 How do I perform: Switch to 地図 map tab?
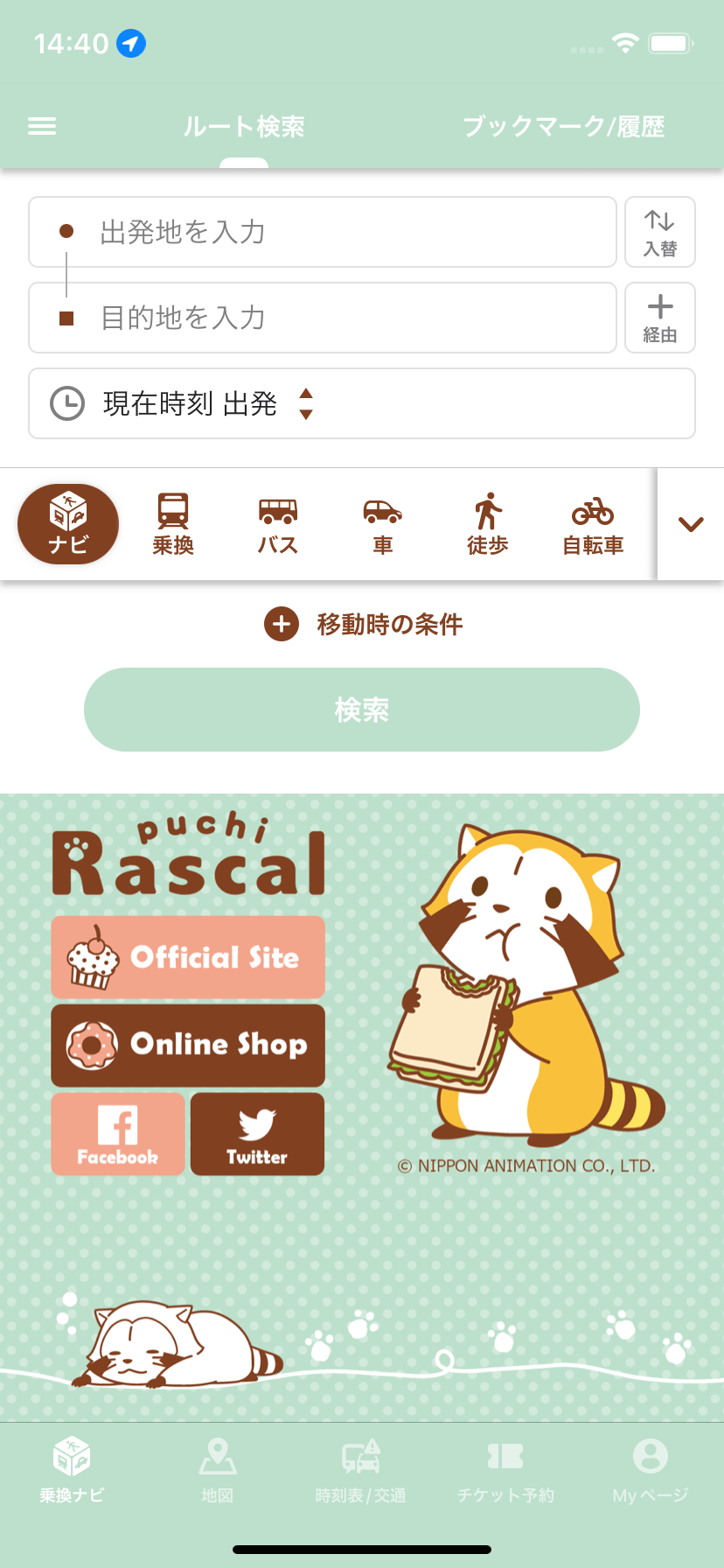217,1472
